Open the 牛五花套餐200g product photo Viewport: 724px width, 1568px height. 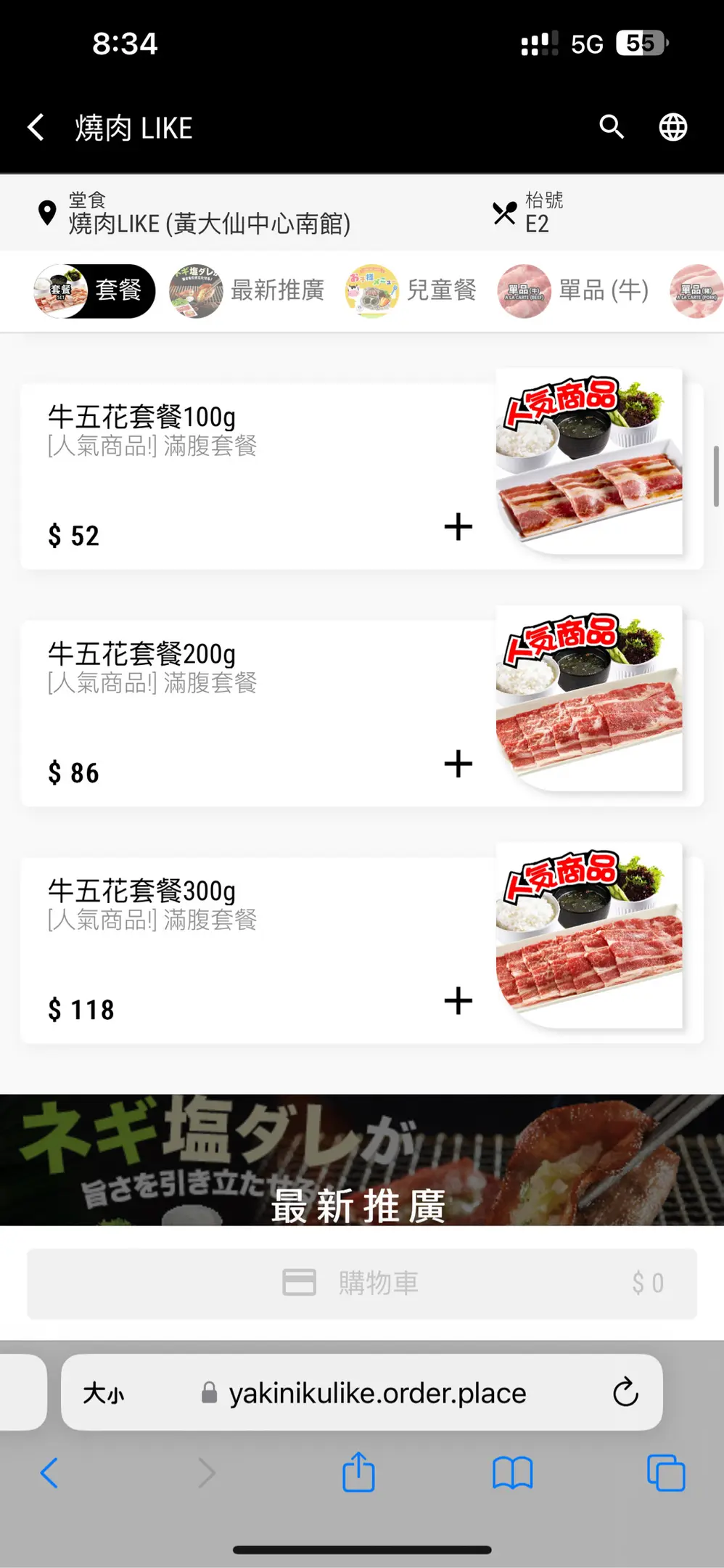588,698
